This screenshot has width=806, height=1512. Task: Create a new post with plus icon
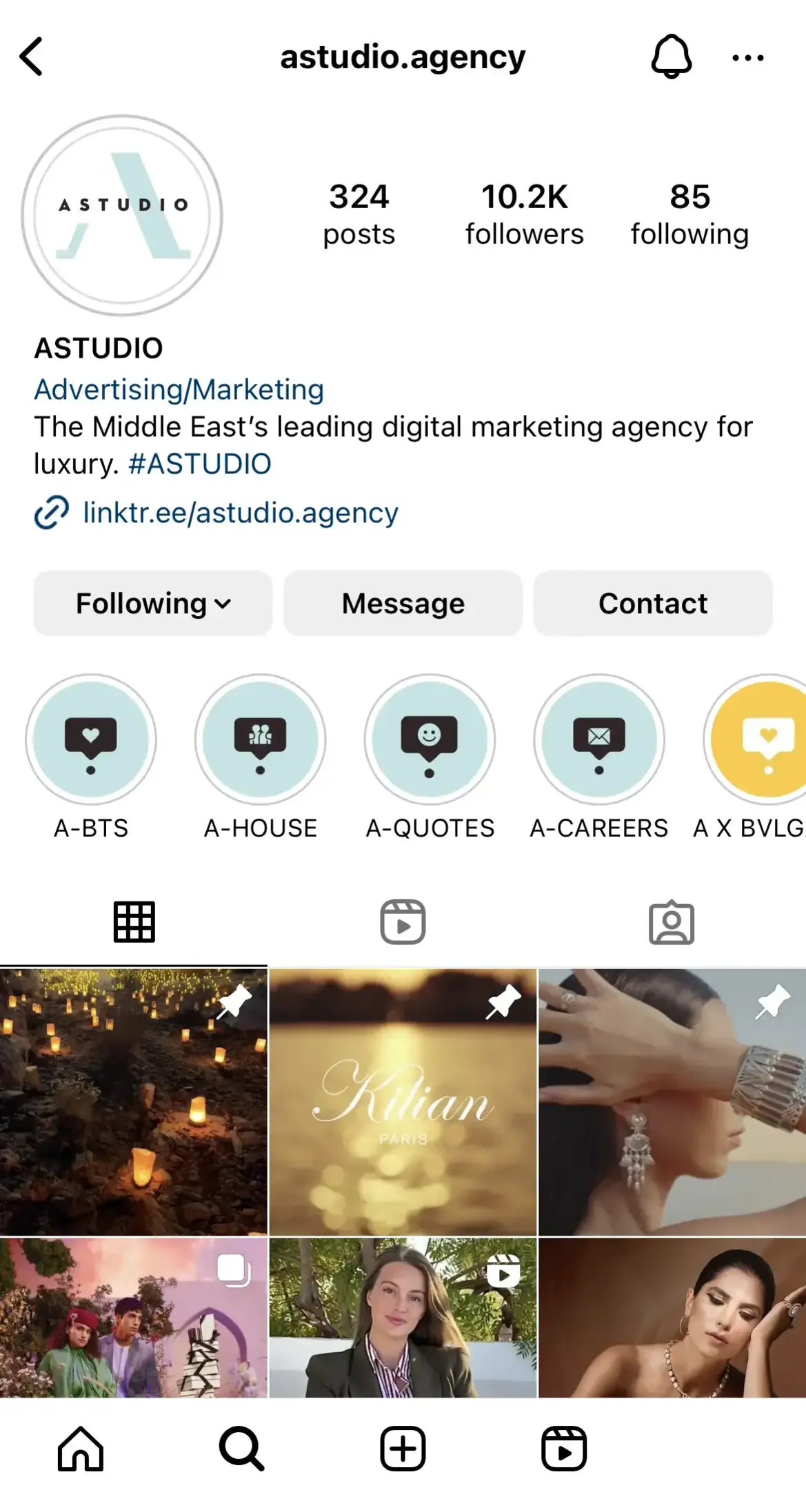(x=403, y=1449)
